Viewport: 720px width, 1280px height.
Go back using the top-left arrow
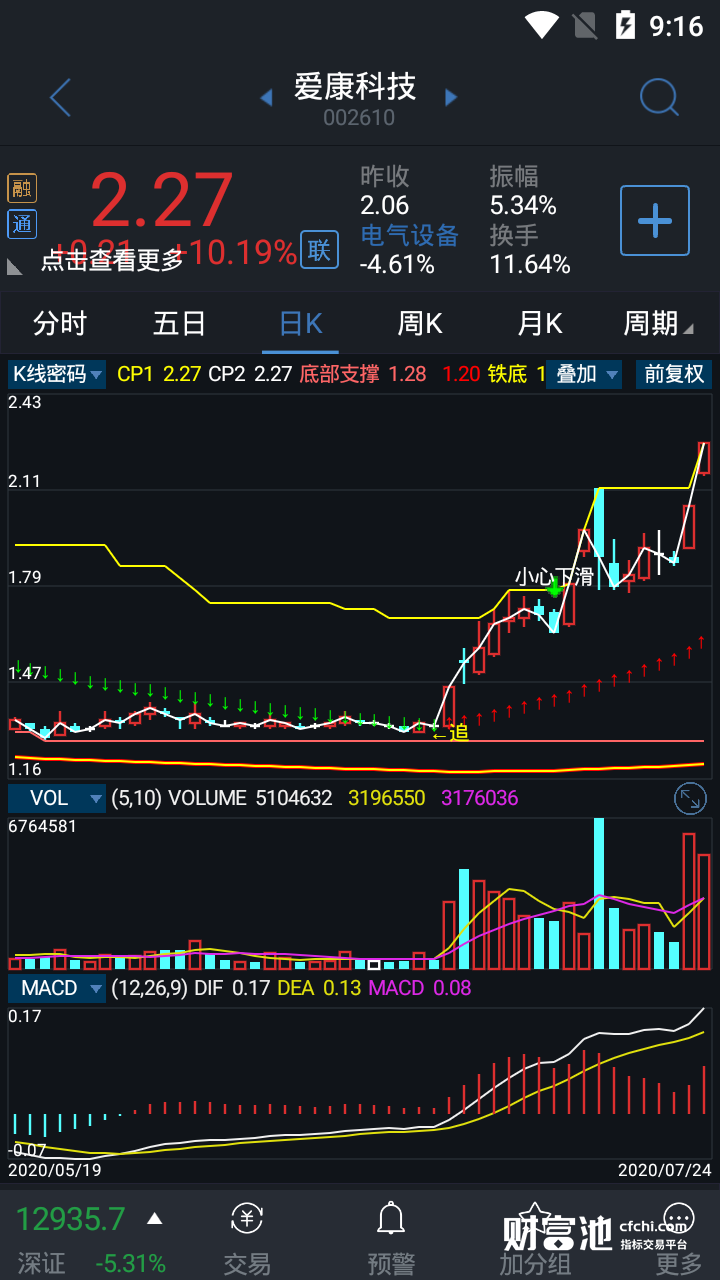tap(61, 98)
